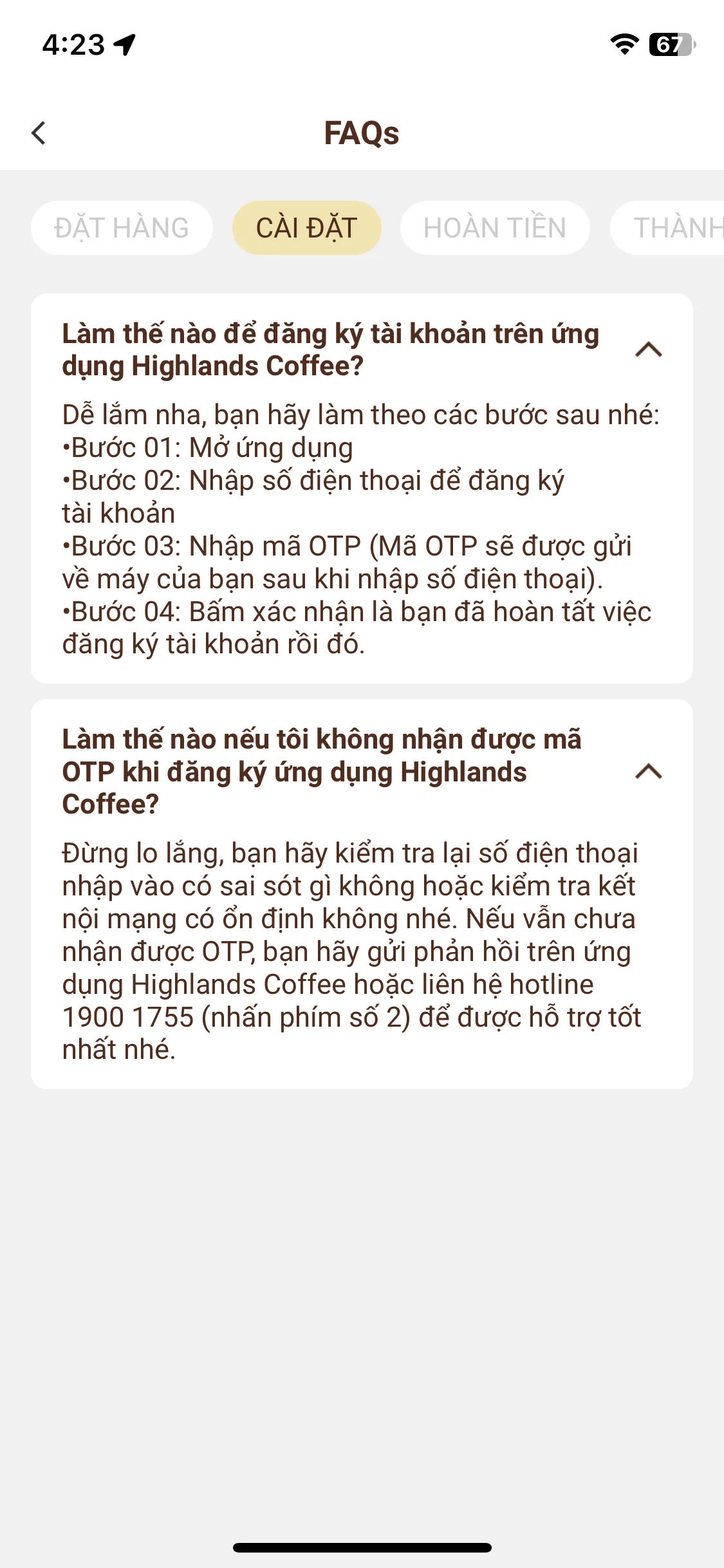
Task: Tap the FAQs page title
Action: point(362,133)
